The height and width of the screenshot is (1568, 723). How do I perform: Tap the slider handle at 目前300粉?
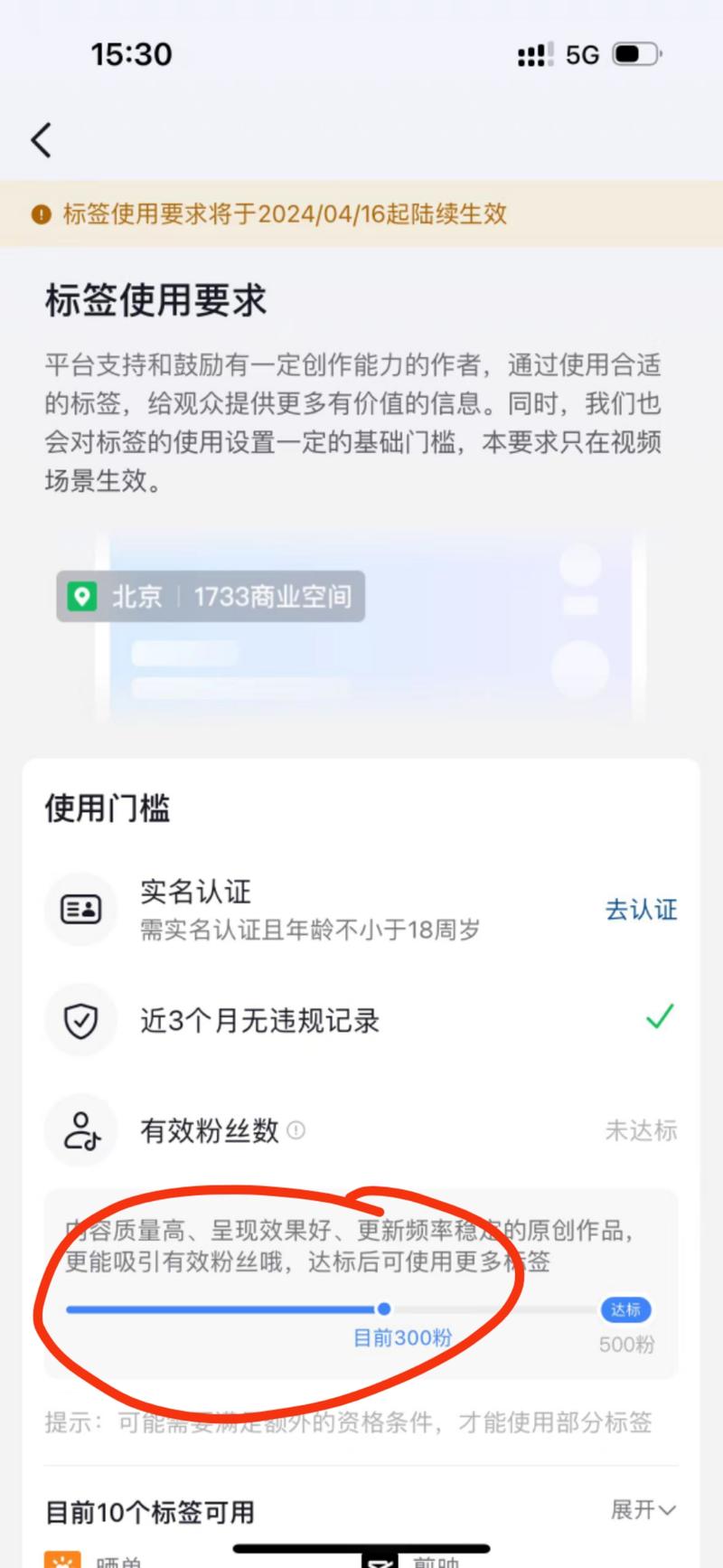384,1308
